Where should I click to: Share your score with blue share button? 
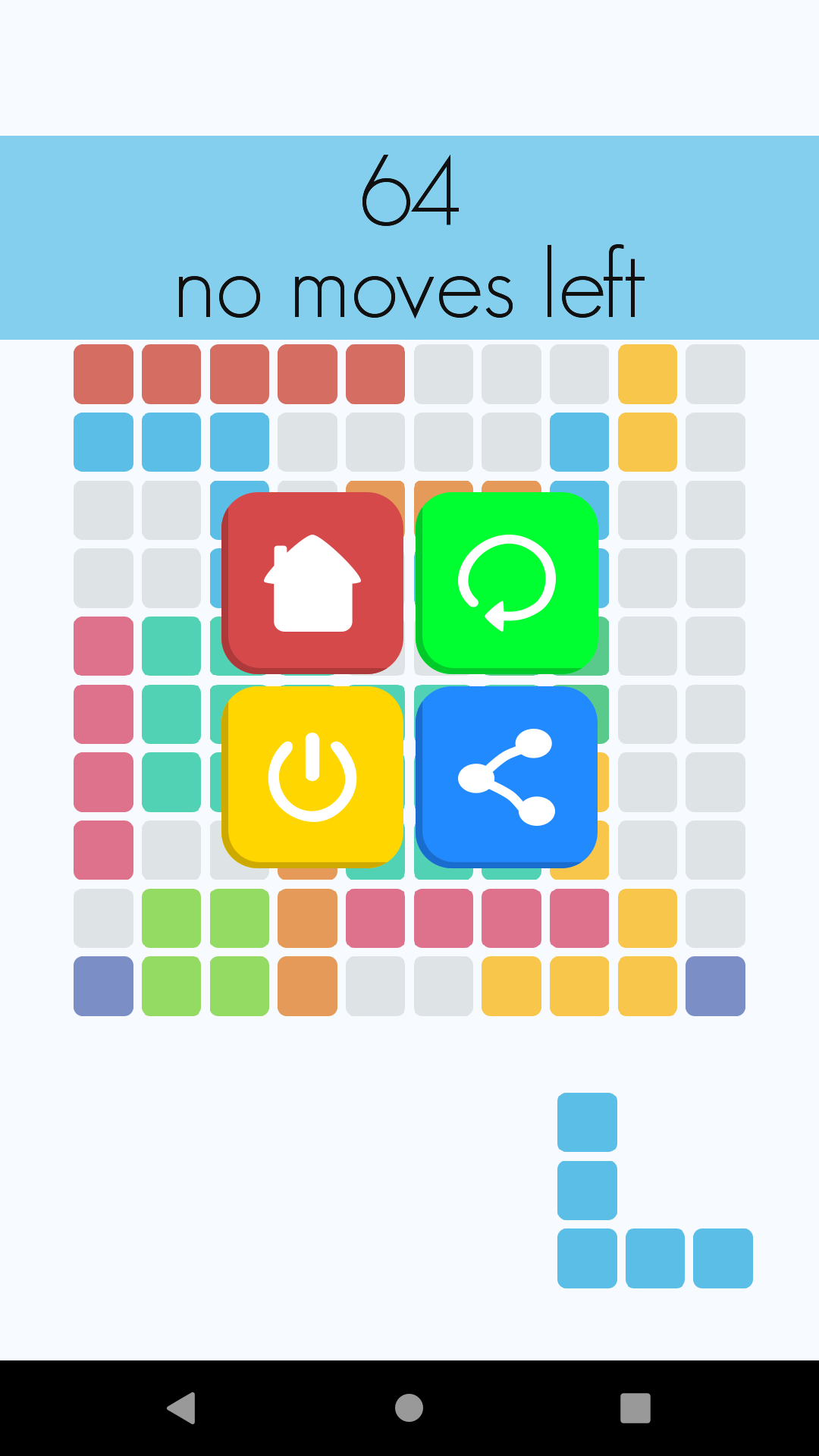tap(507, 777)
